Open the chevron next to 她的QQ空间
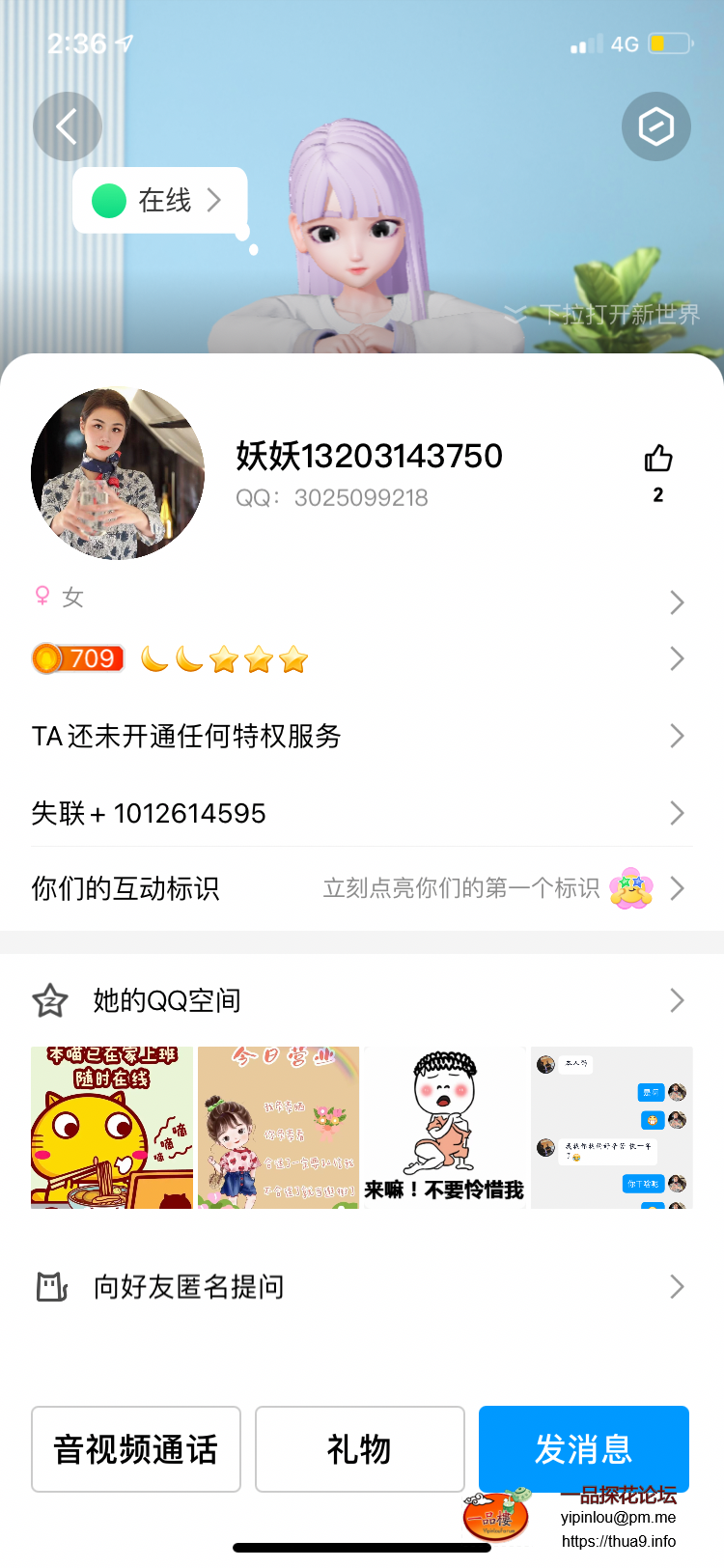Image resolution: width=724 pixels, height=1568 pixels. [x=677, y=1001]
